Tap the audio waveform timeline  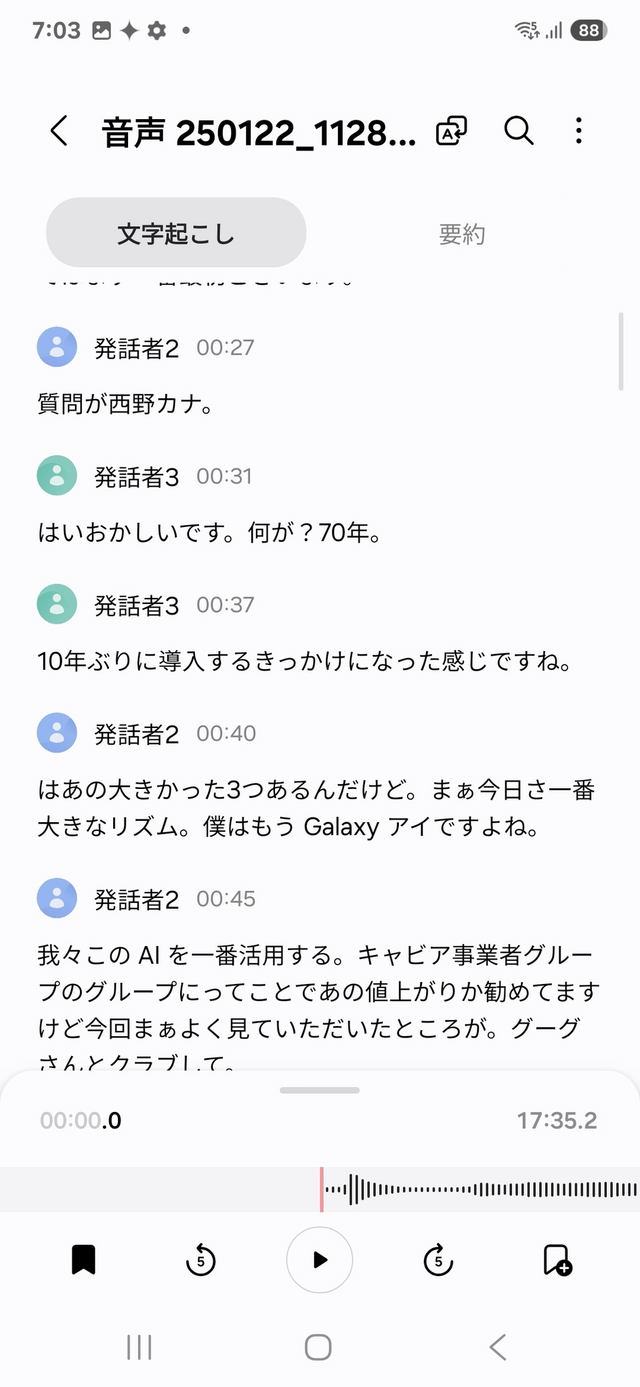point(480,1189)
